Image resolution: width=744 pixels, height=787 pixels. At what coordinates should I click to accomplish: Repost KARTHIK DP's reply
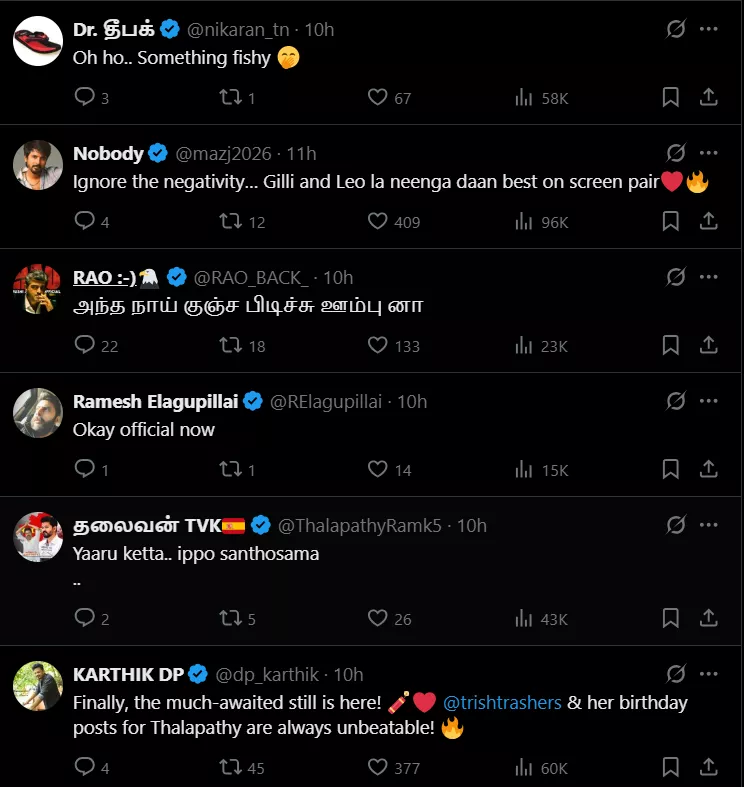(231, 768)
